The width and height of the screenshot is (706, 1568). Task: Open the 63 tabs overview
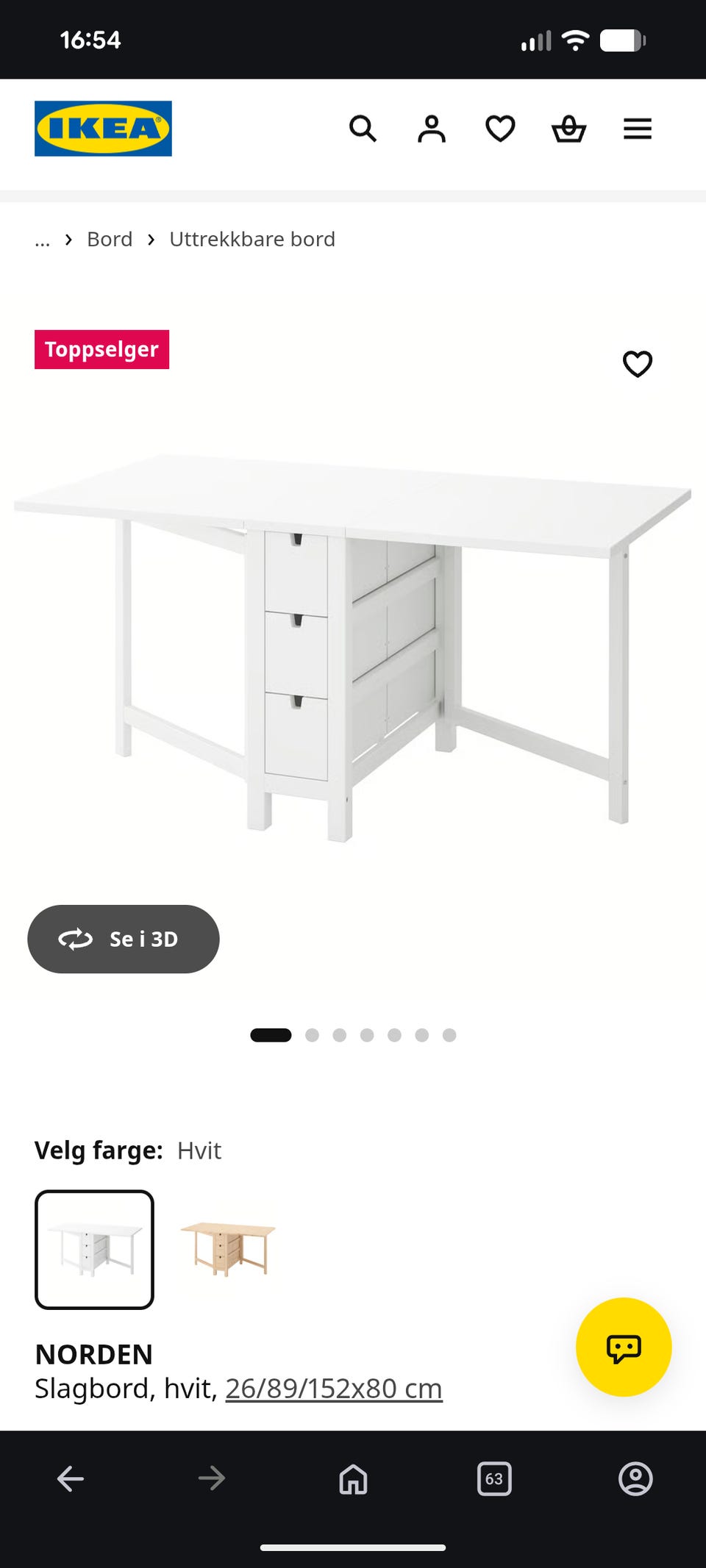[494, 1478]
